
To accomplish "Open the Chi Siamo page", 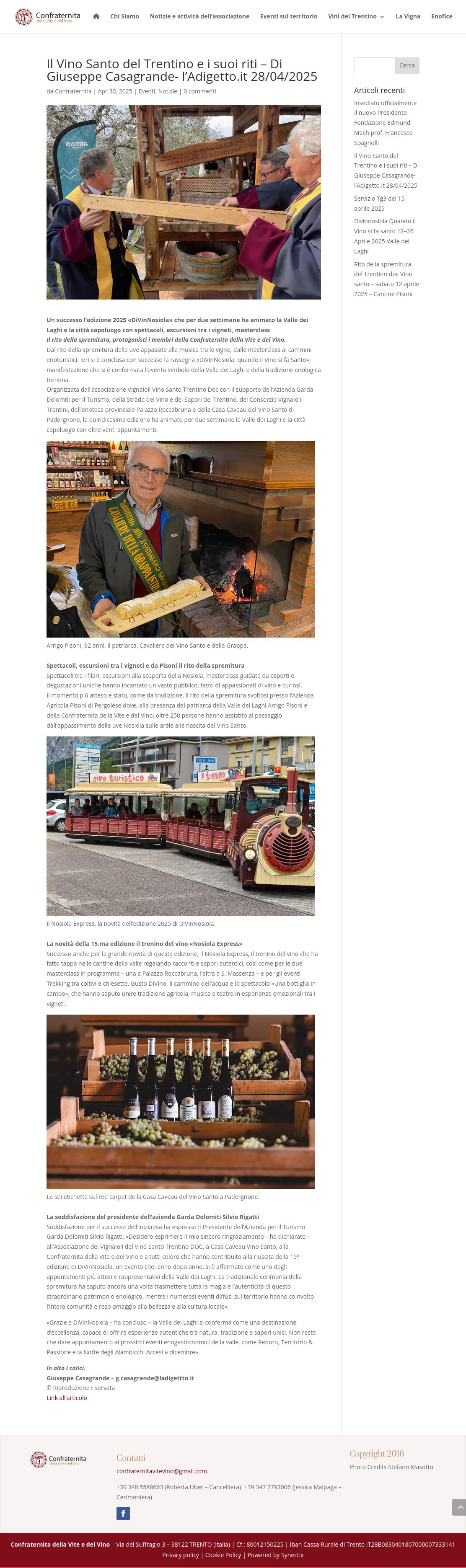I will 124,16.
